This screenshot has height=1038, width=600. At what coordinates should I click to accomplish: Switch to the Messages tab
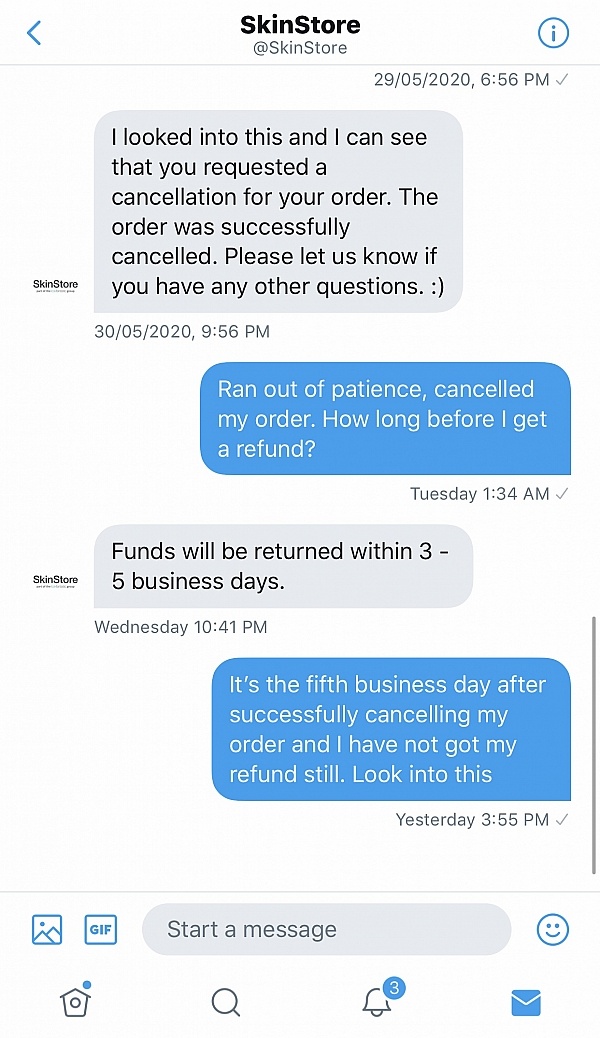click(526, 1001)
